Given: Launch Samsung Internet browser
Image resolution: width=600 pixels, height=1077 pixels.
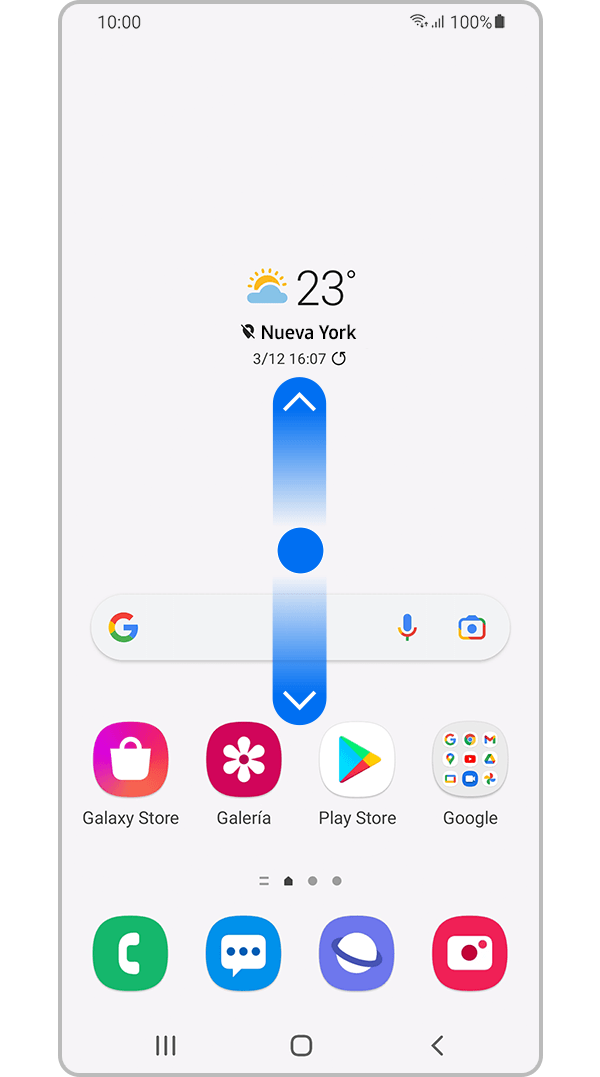Looking at the screenshot, I should 357,953.
